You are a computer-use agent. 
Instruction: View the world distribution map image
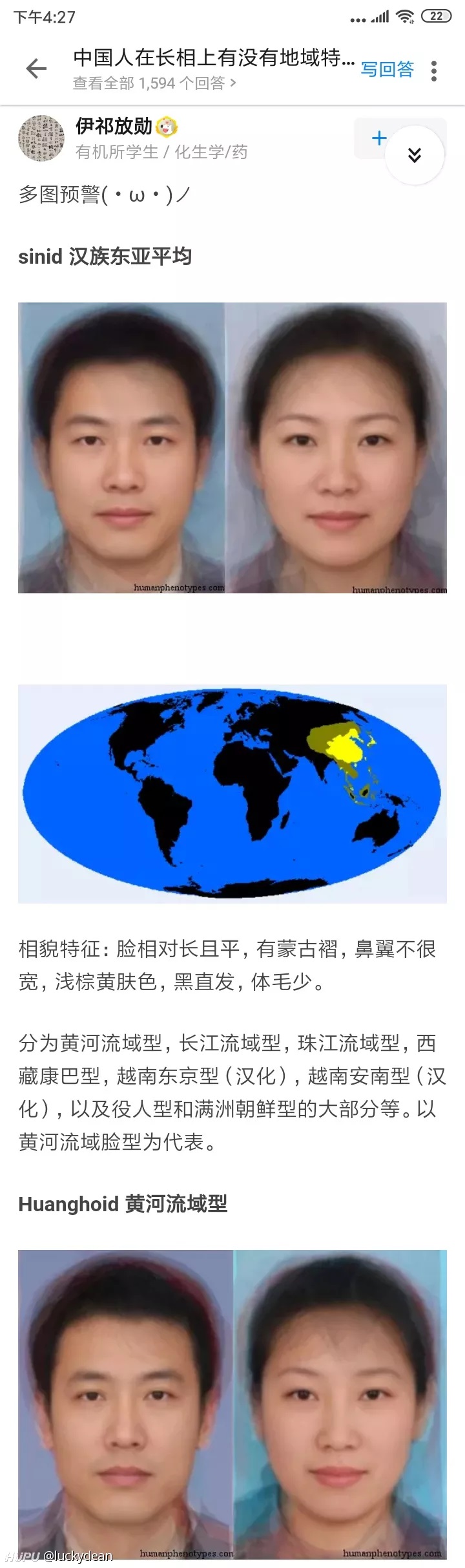click(x=232, y=793)
